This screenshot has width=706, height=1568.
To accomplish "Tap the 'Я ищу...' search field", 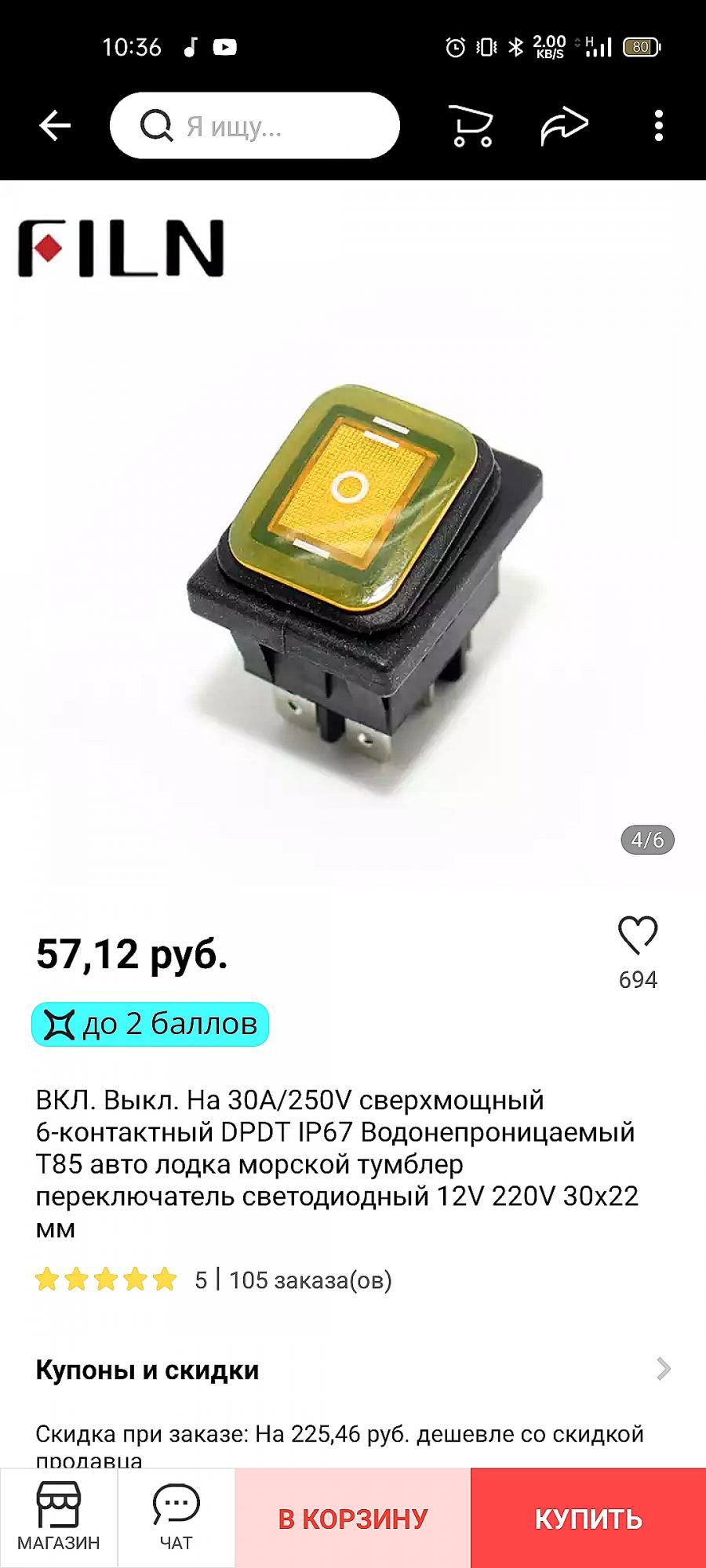I will (x=255, y=125).
